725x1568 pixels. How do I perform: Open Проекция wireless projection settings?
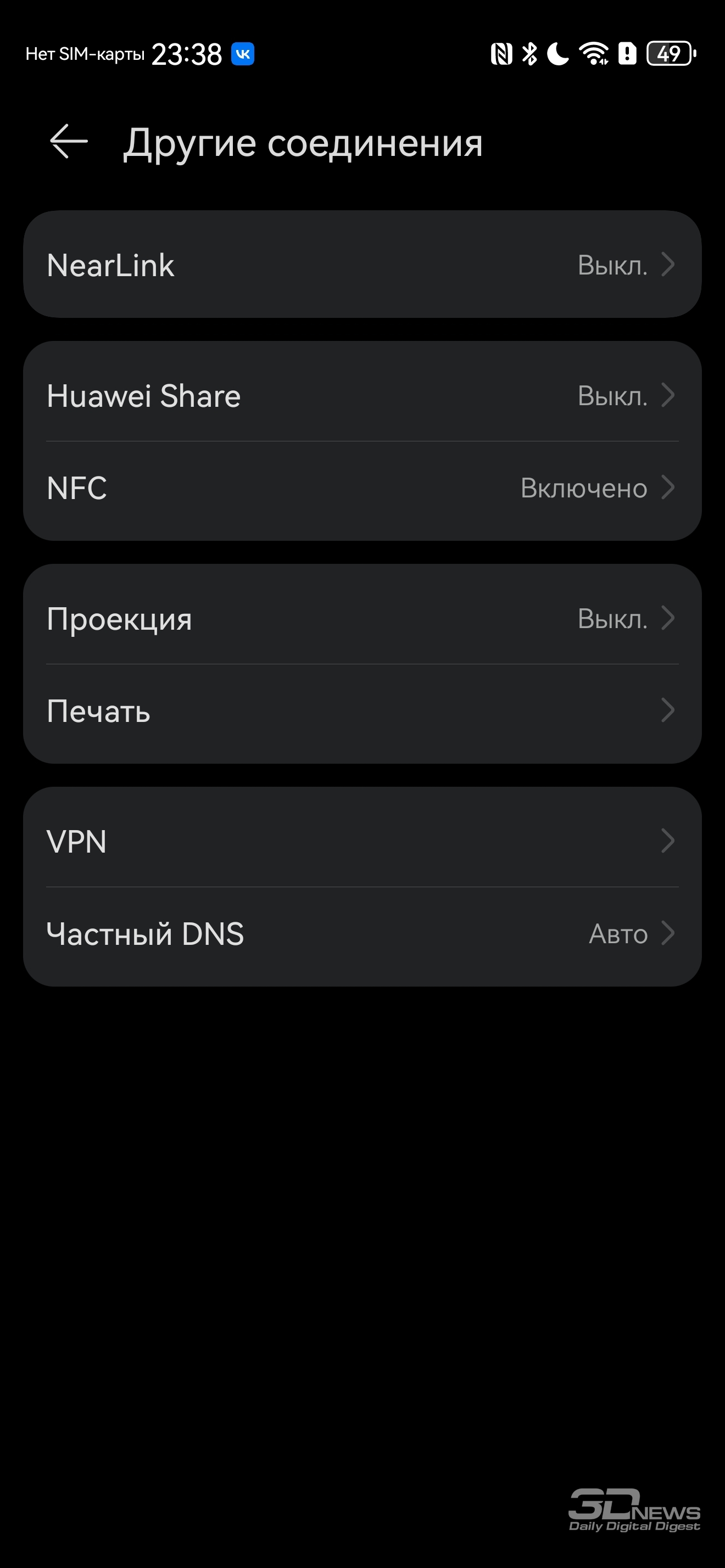[x=362, y=618]
